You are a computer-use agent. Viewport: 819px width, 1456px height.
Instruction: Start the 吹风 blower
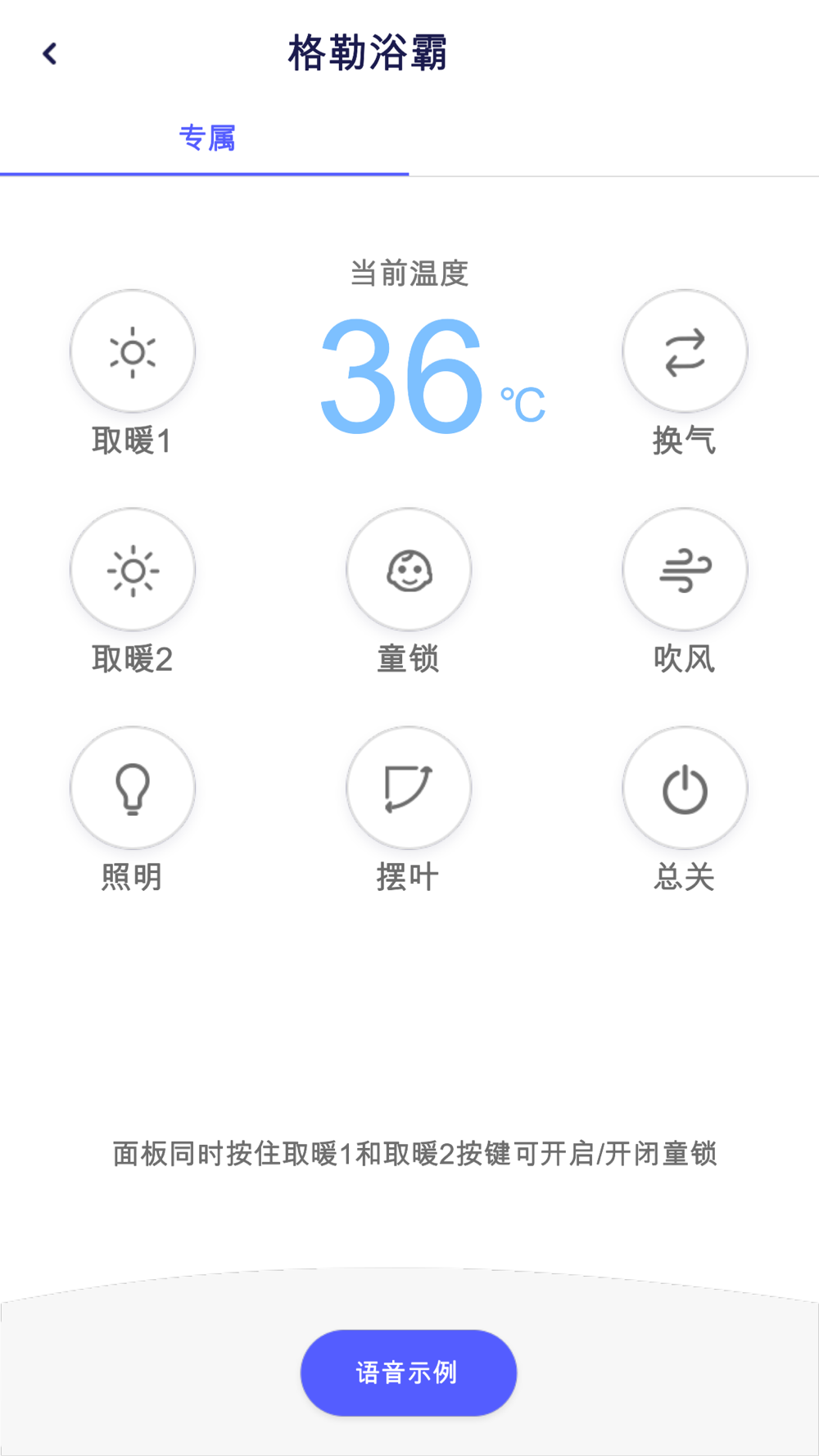[685, 571]
